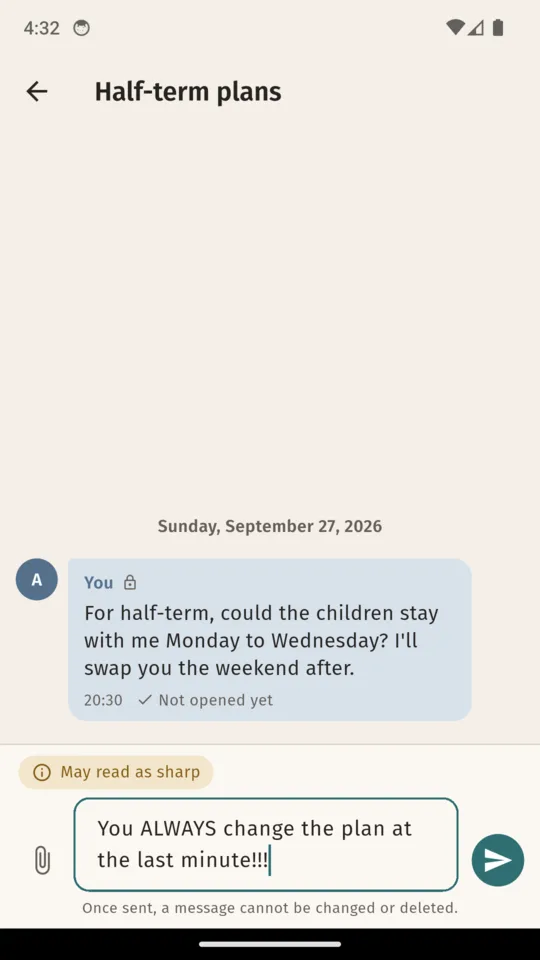Send the drafted message
The image size is (540, 960).
click(498, 860)
